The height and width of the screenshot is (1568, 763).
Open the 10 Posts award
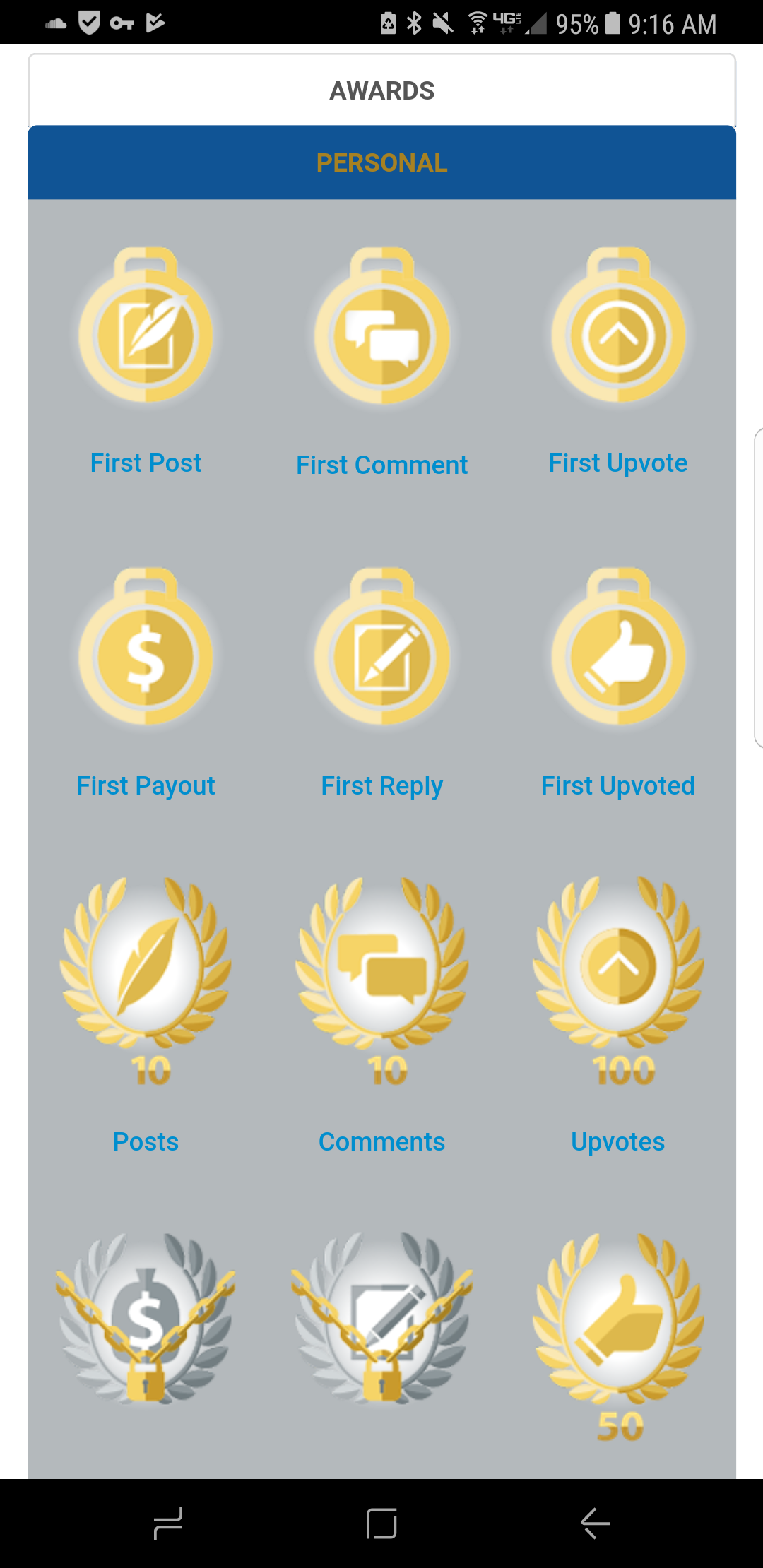point(146,982)
